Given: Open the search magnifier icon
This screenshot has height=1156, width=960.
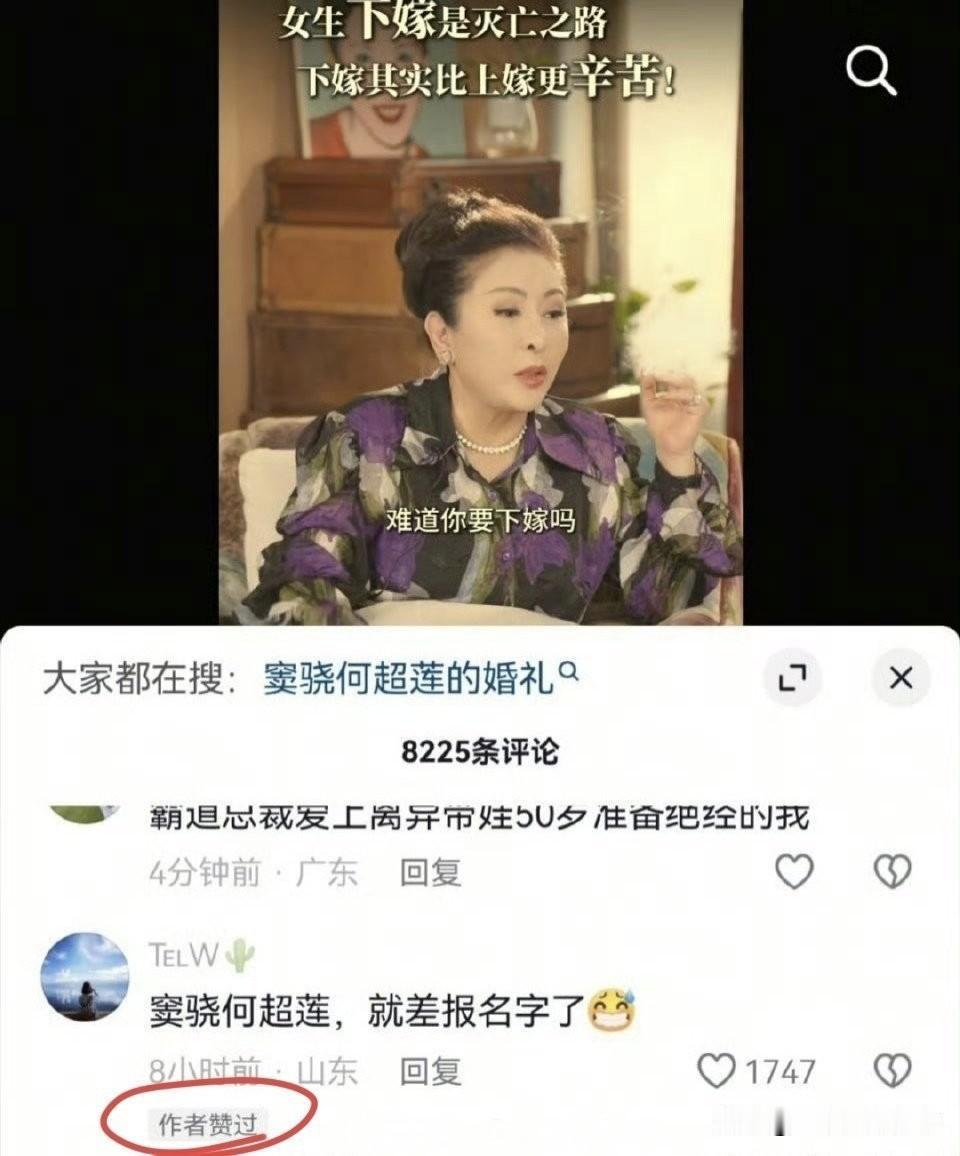Looking at the screenshot, I should point(871,70).
